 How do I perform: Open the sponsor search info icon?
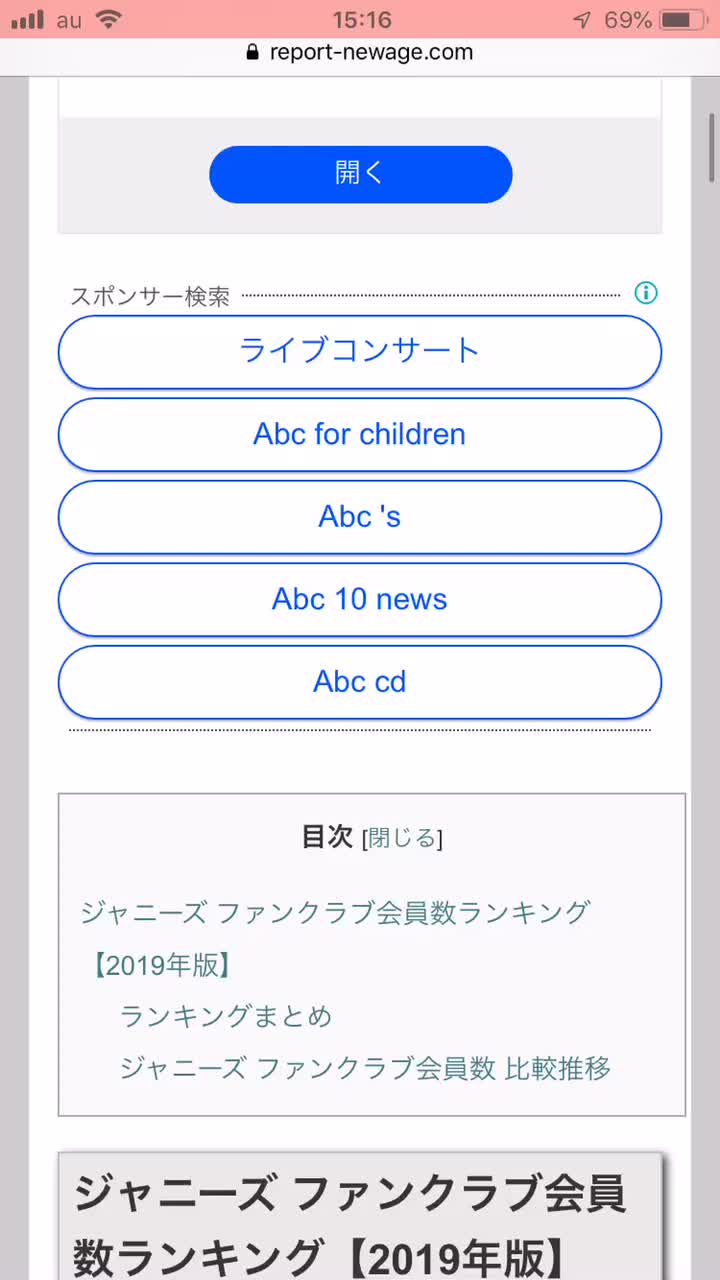[647, 293]
